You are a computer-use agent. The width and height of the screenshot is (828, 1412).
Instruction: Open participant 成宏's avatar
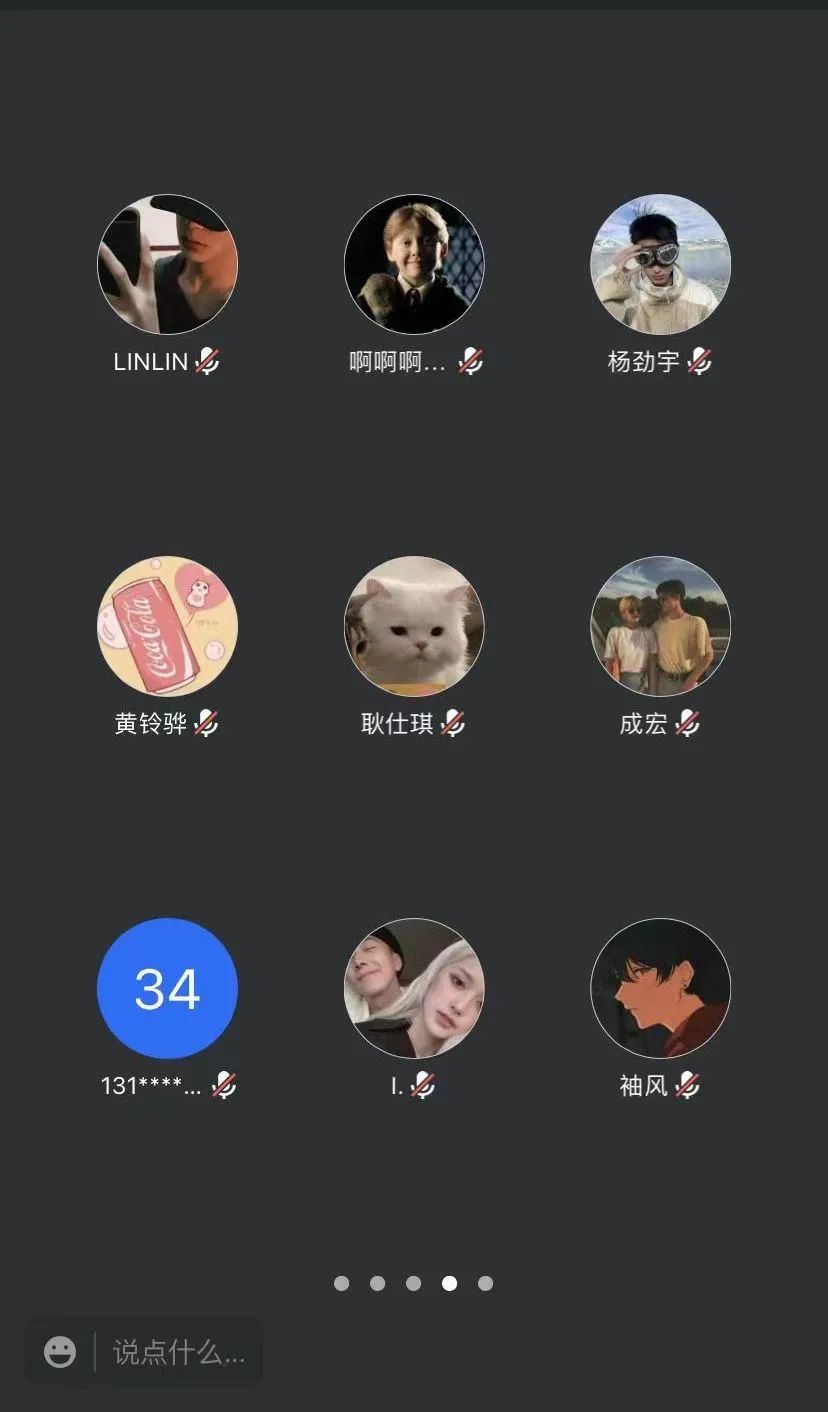tap(660, 626)
